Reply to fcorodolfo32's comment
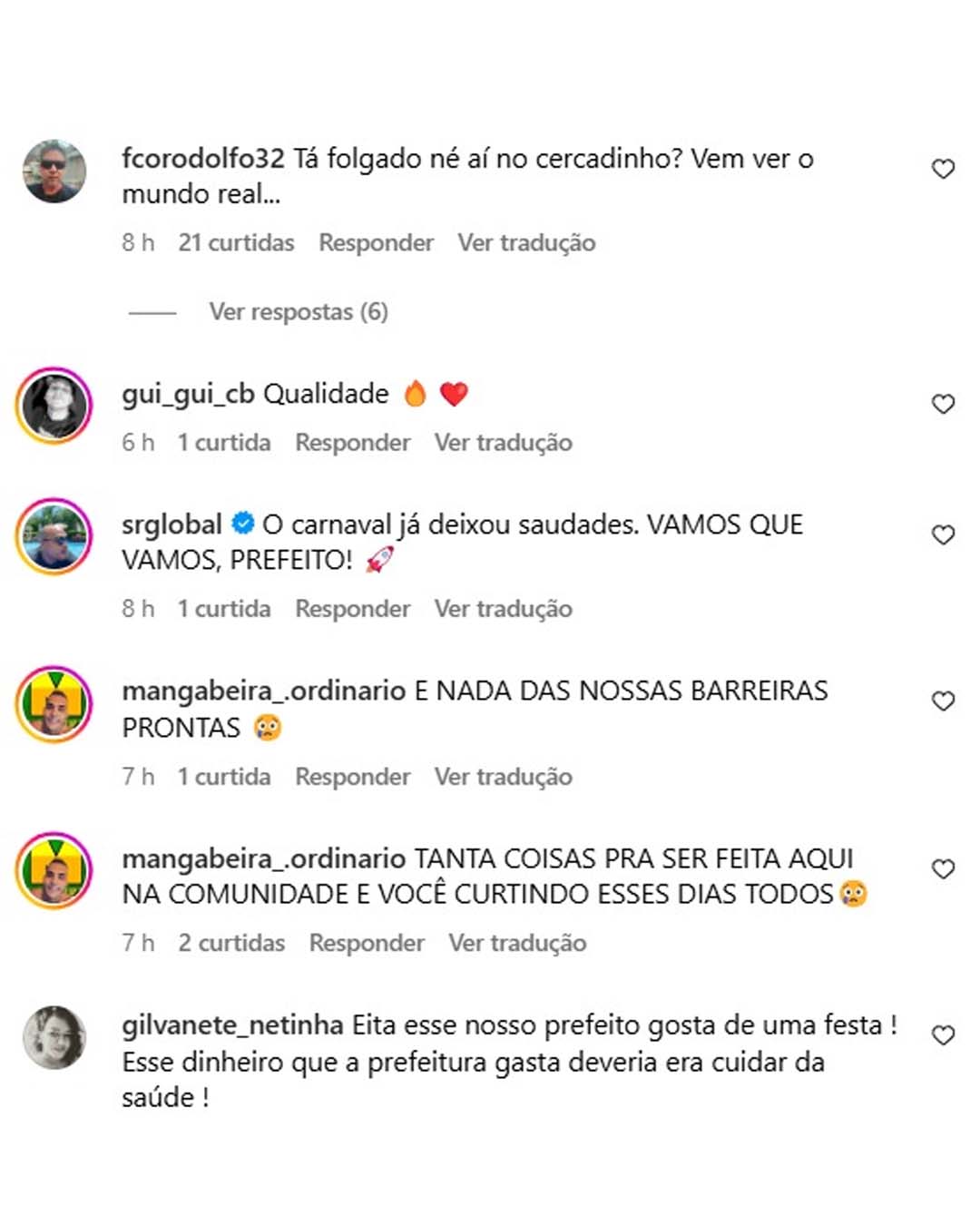The height and width of the screenshot is (1225, 980). (376, 243)
